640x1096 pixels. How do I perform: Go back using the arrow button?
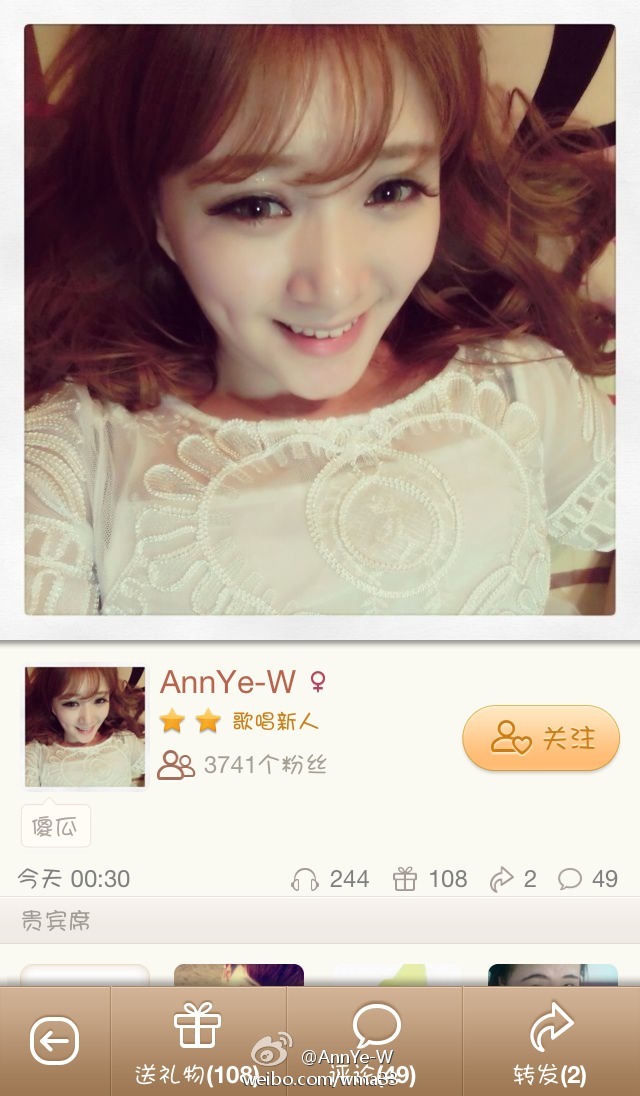coord(54,1041)
